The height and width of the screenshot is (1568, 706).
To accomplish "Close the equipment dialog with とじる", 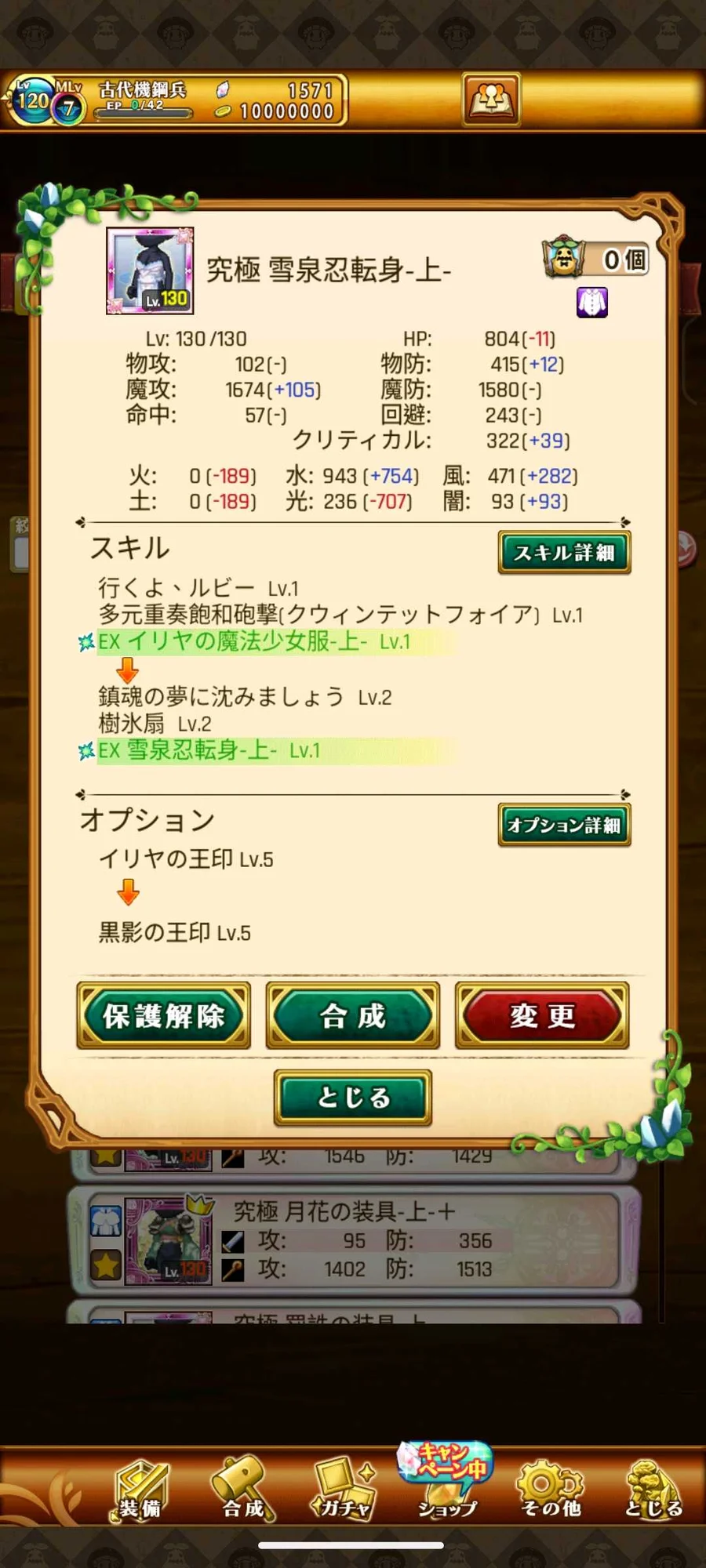I will pos(353,1098).
